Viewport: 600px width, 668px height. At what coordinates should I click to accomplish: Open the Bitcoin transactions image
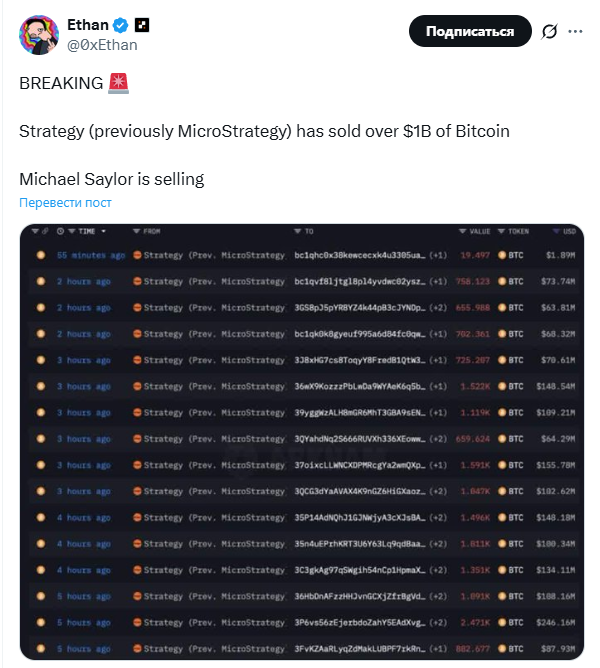point(301,441)
